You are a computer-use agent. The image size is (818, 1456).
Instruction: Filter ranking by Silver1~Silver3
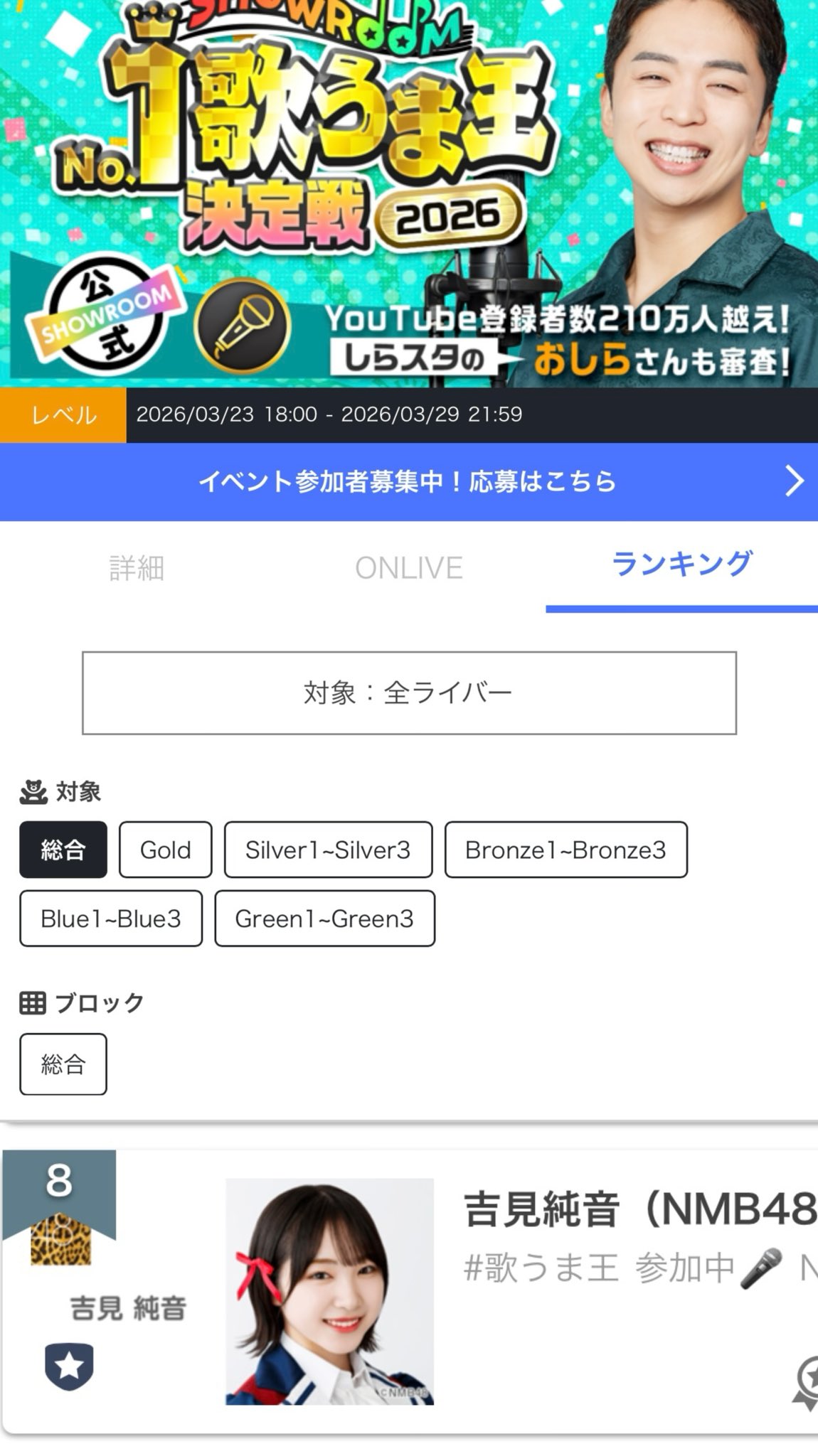click(x=328, y=850)
